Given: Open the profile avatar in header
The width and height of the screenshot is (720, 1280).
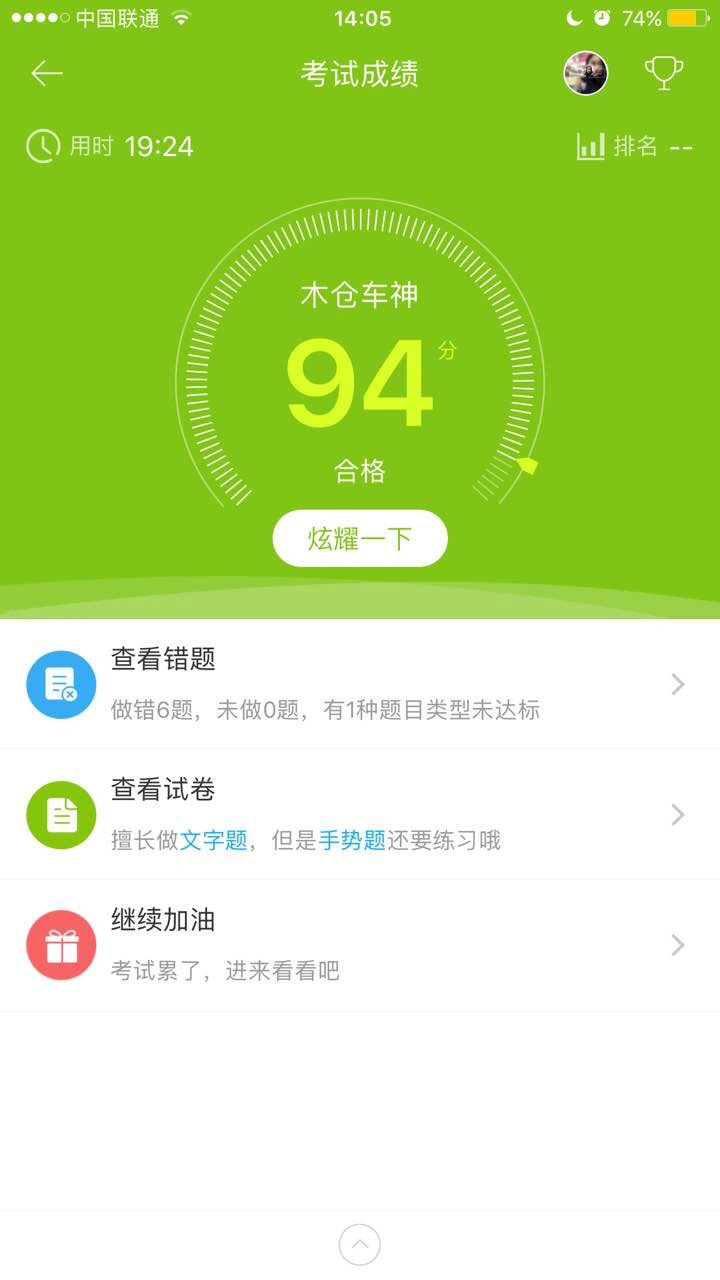Looking at the screenshot, I should (x=586, y=73).
